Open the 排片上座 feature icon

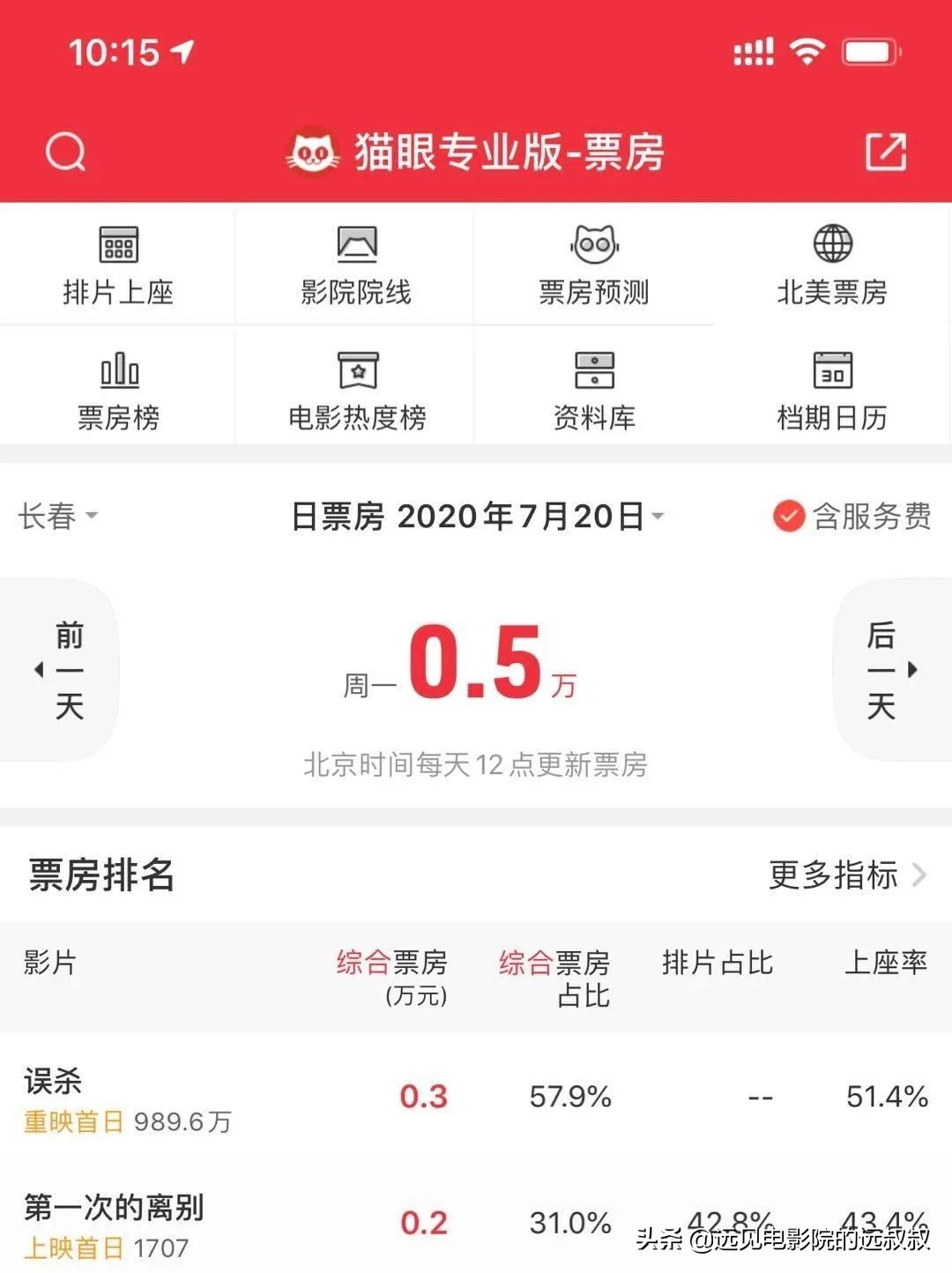click(119, 264)
